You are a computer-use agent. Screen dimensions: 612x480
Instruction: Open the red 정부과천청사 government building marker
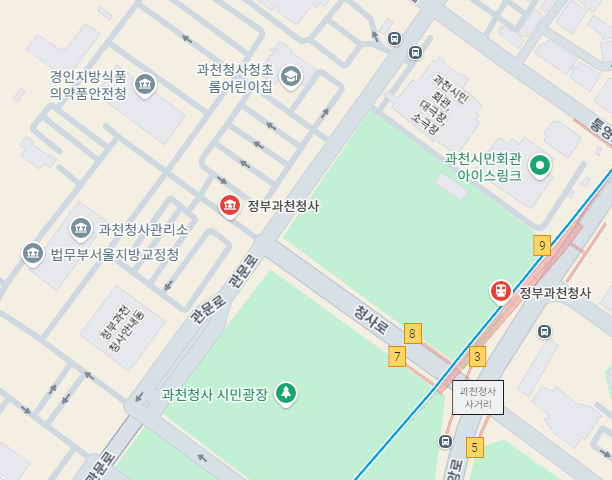pyautogui.click(x=230, y=206)
